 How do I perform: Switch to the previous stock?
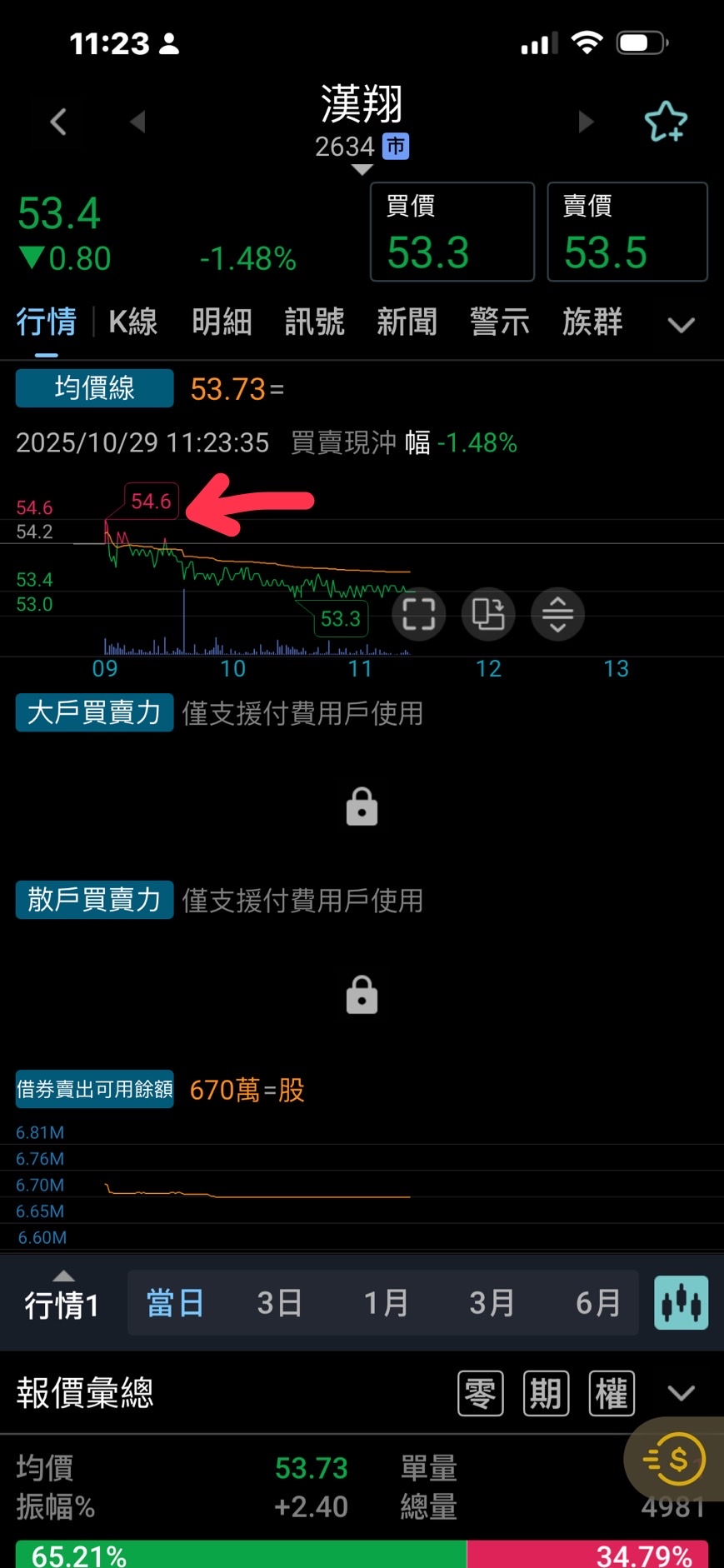137,122
